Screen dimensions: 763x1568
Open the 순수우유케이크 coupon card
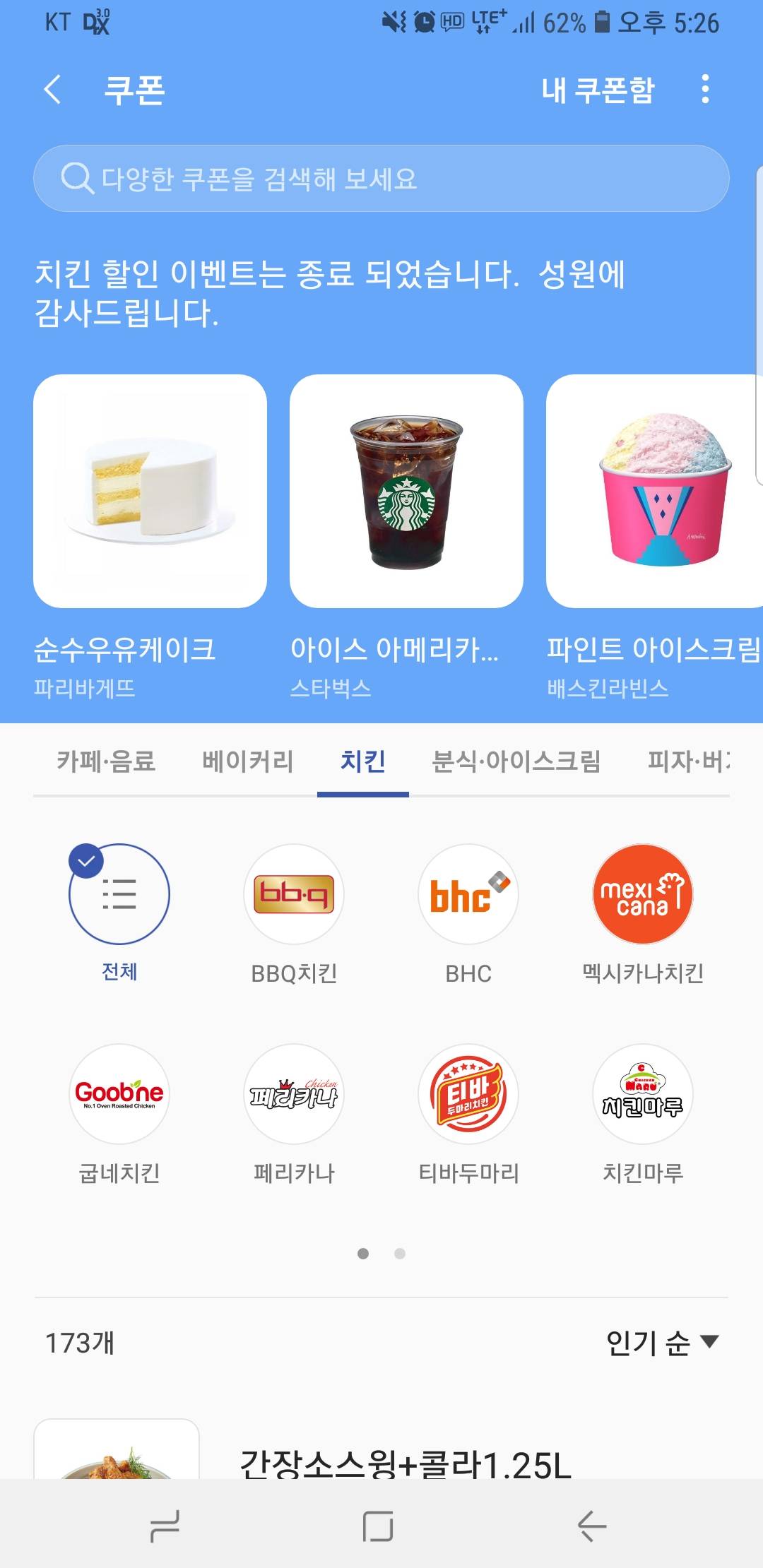click(150, 492)
